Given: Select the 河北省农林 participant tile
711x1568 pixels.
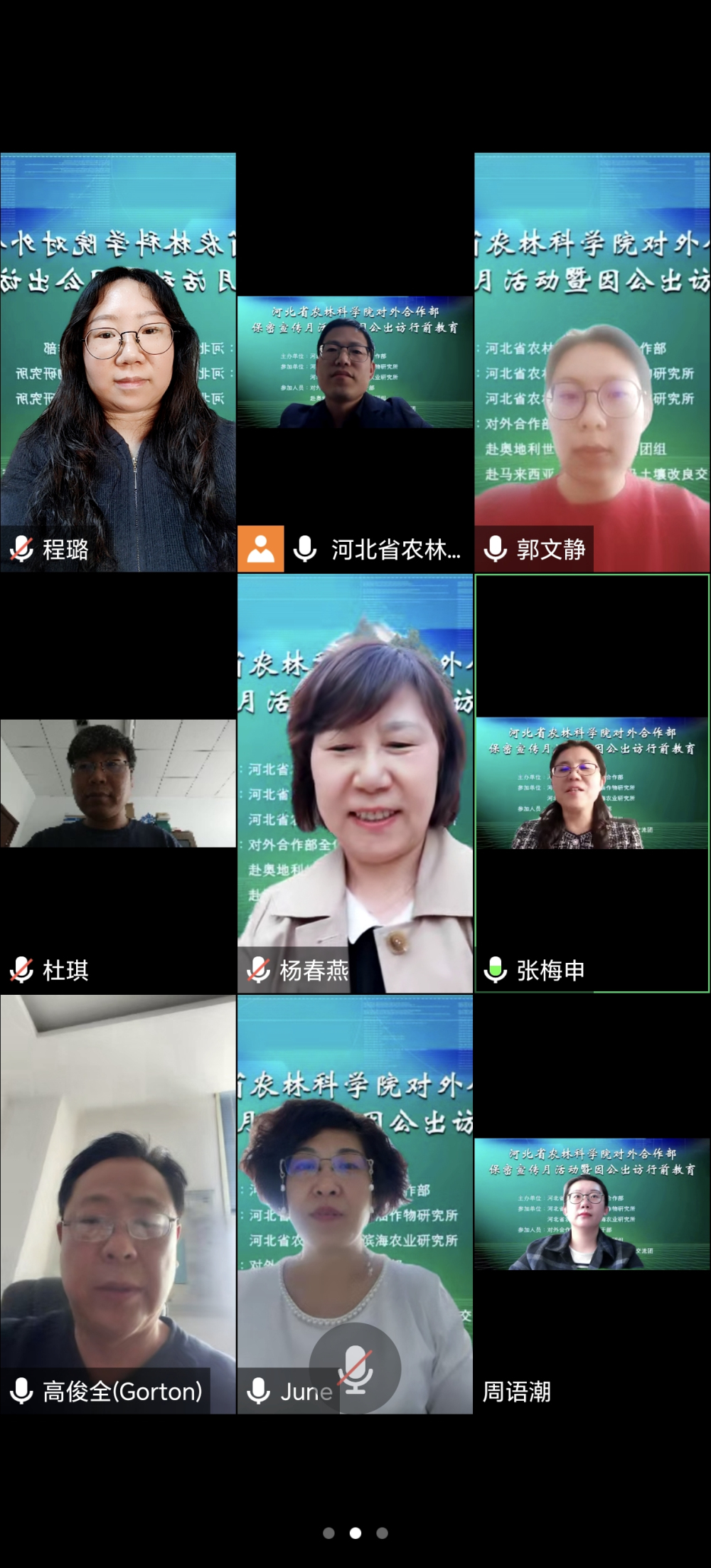Looking at the screenshot, I should tap(355, 363).
